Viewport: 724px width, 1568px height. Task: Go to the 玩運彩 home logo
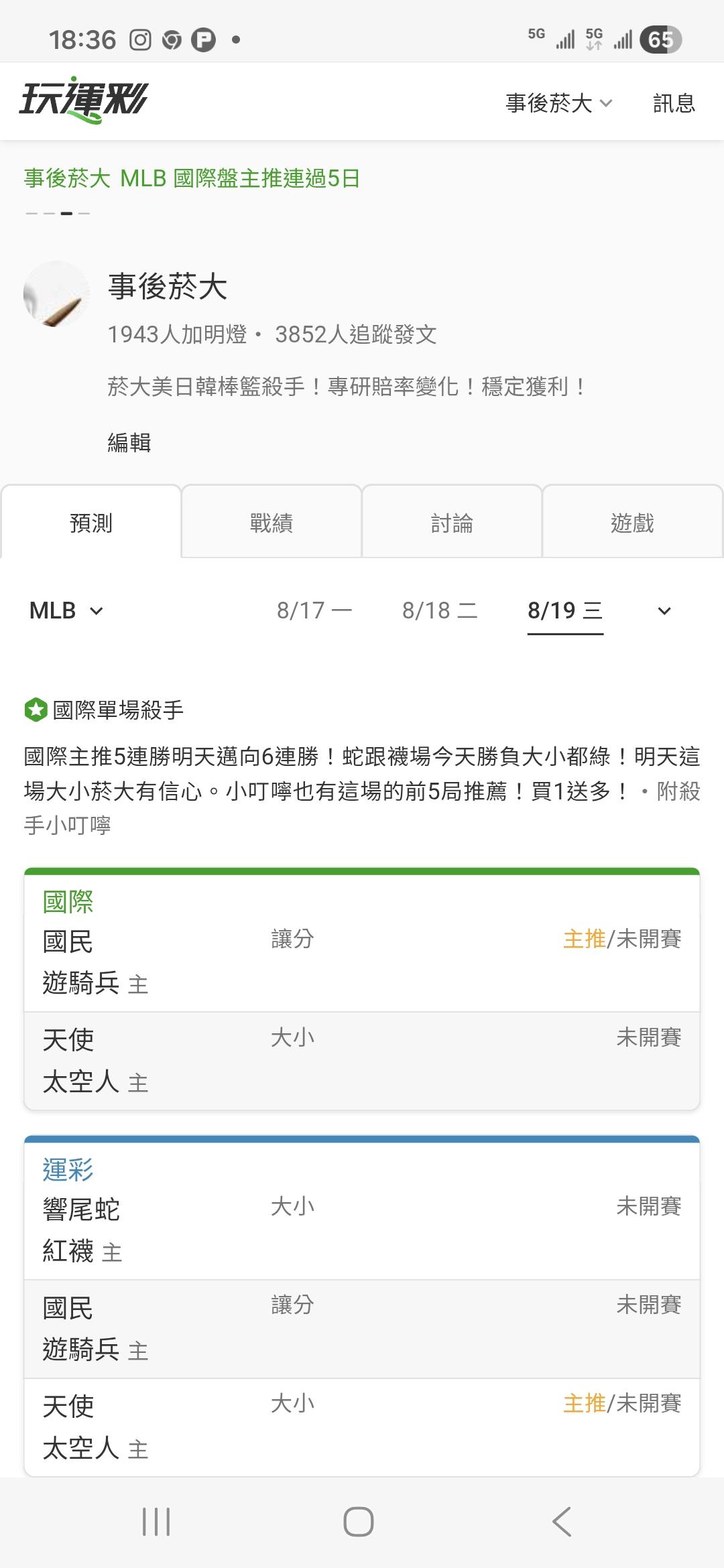84,101
